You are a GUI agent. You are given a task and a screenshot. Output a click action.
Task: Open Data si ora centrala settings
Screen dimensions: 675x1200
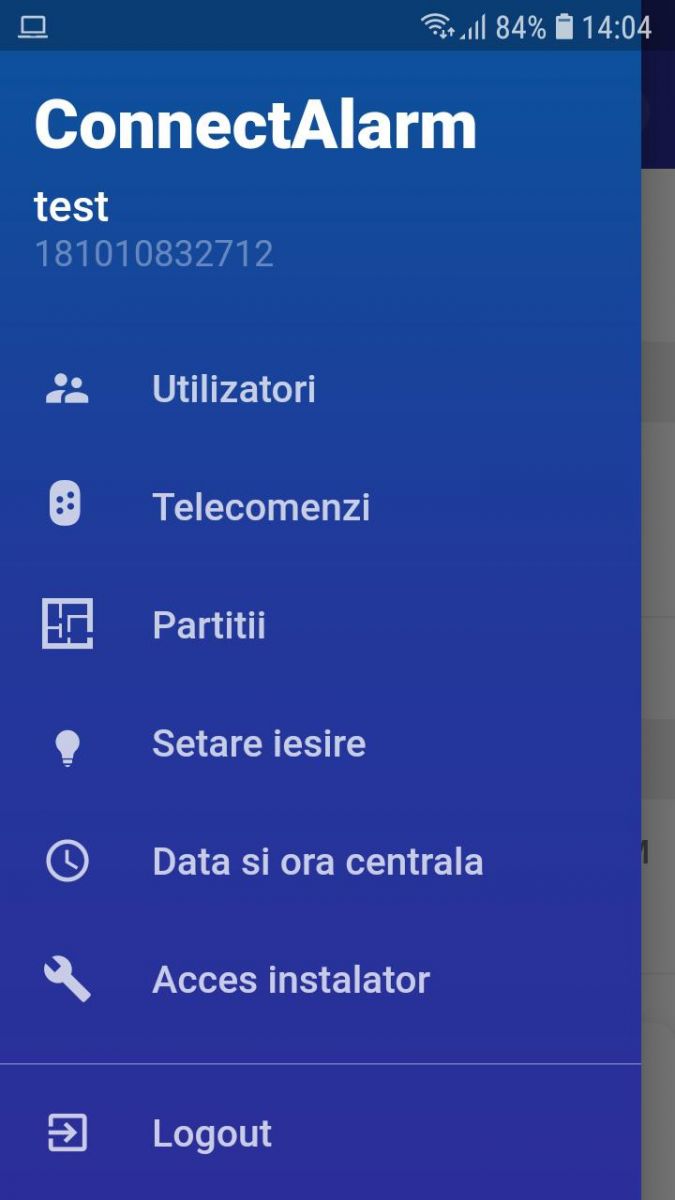[x=317, y=862]
